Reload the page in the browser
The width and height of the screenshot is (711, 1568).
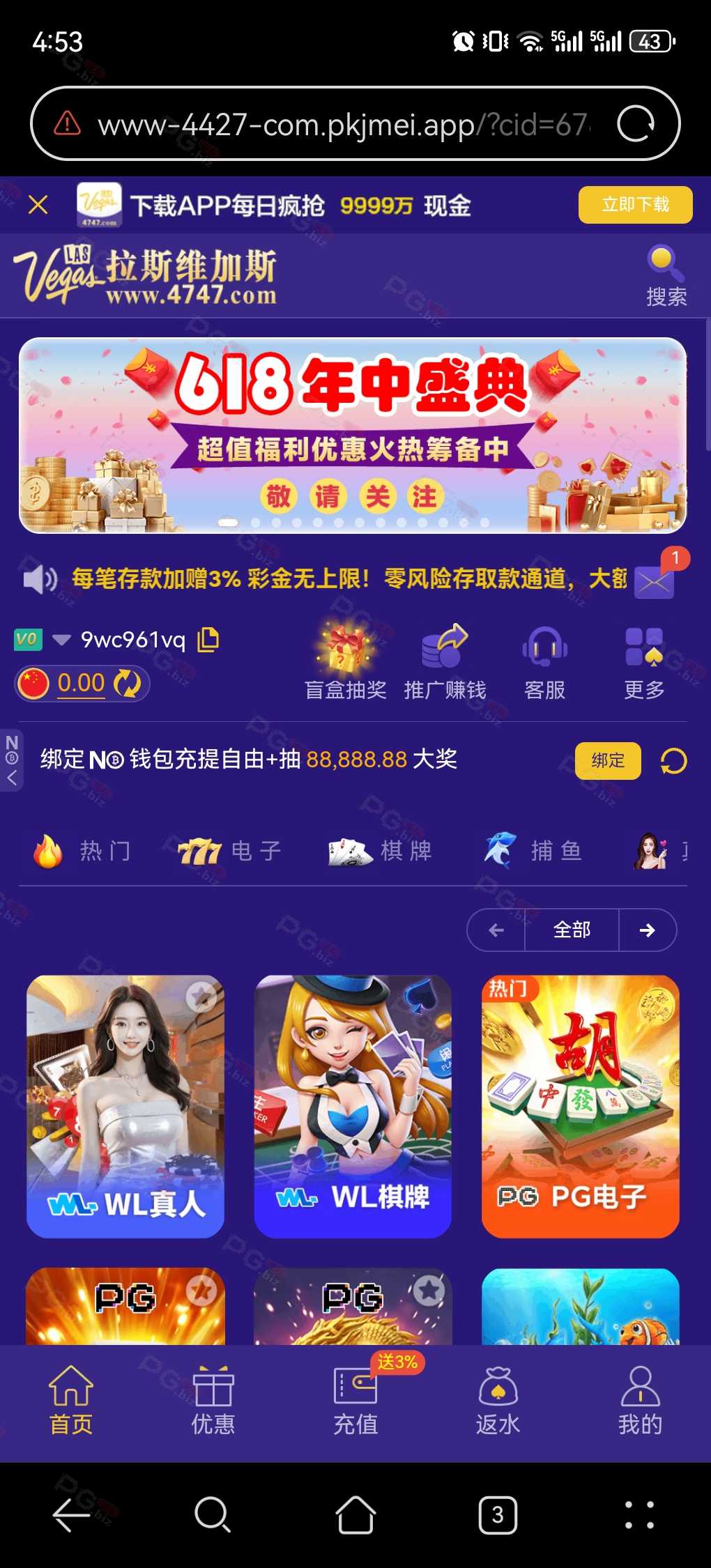pos(636,124)
